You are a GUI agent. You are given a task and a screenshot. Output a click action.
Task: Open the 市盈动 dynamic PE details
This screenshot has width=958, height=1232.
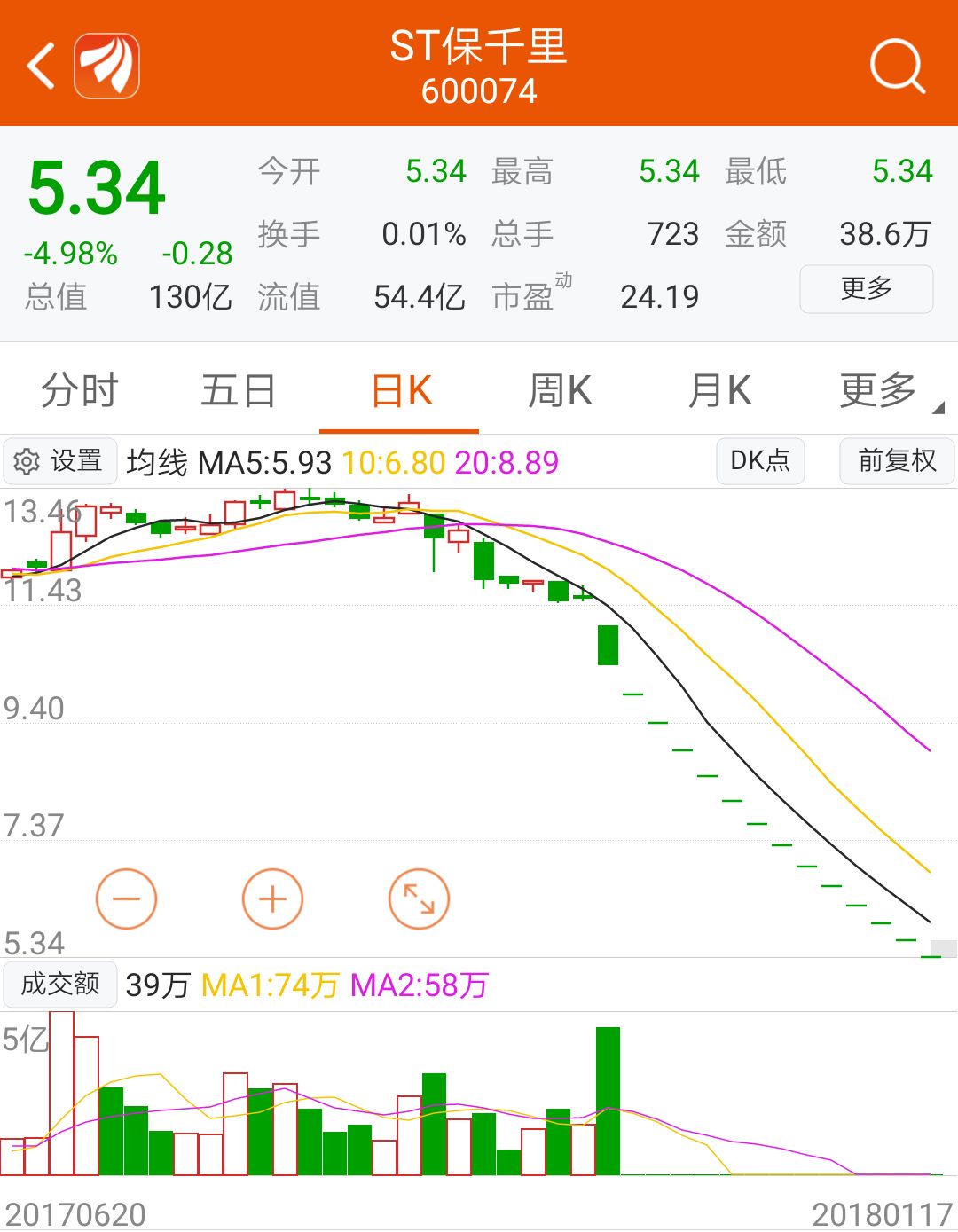(532, 297)
